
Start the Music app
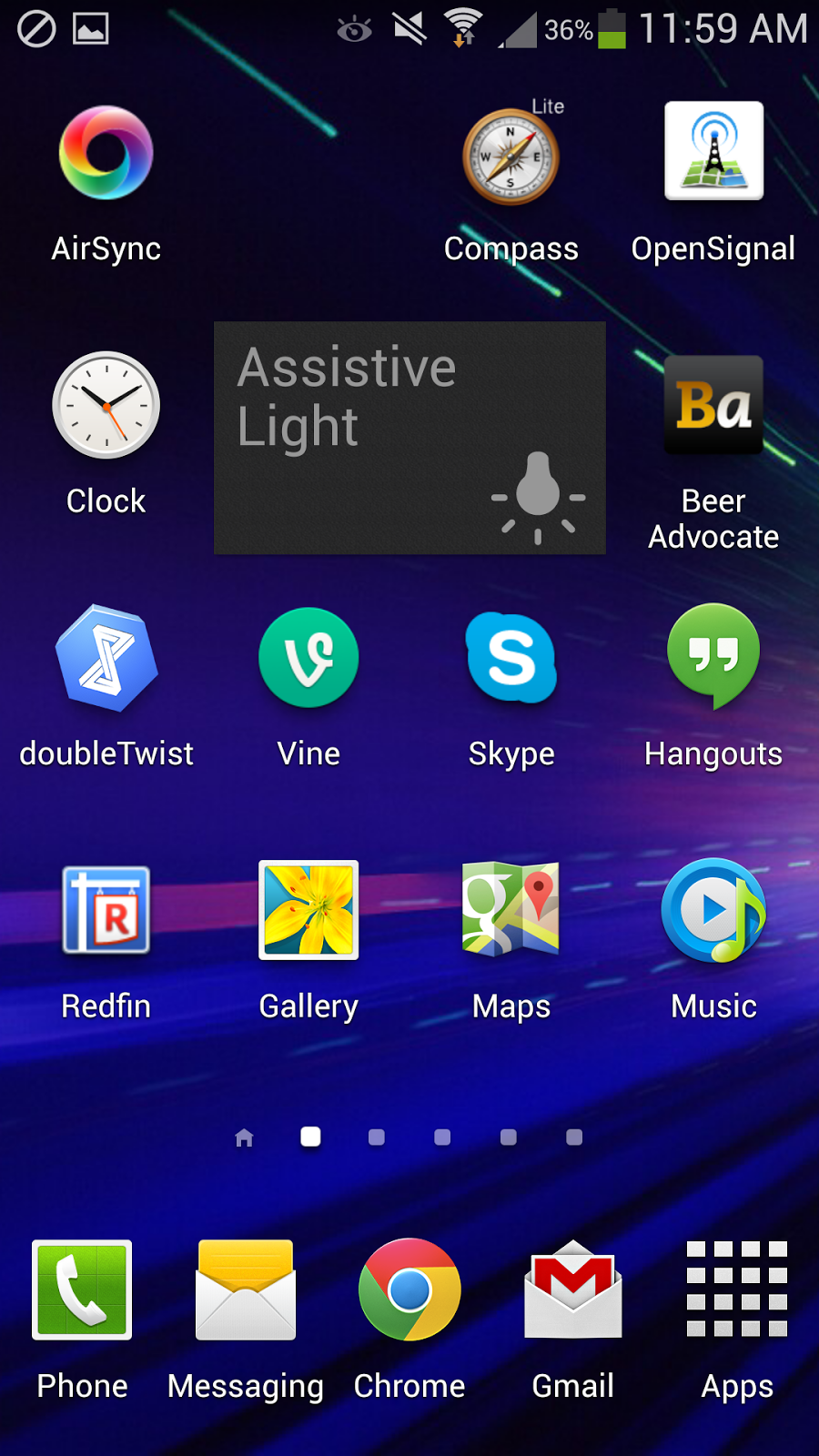[713, 911]
